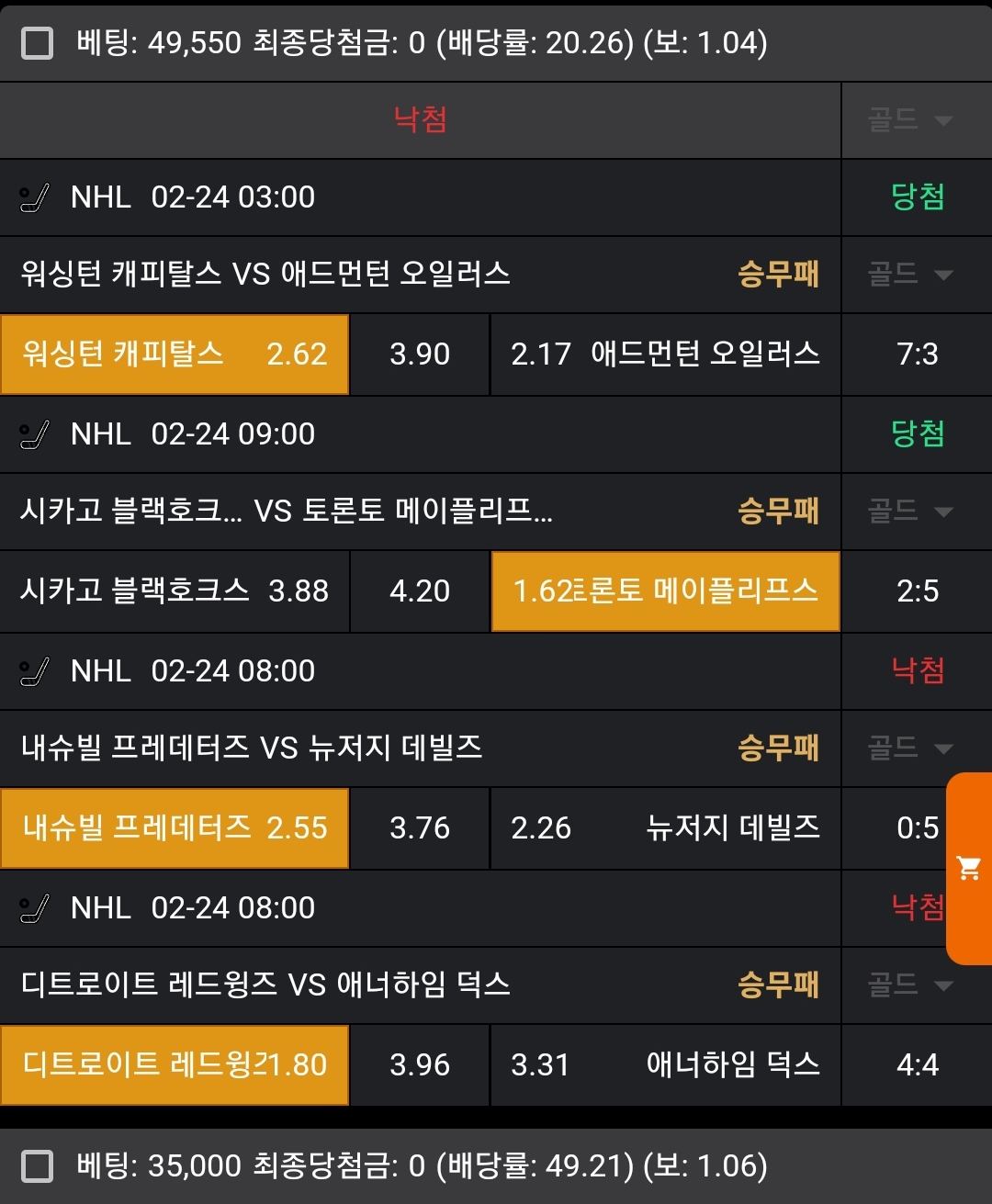Select 디트로이트 레드윙즈 1.80 odds

pos(175,1065)
